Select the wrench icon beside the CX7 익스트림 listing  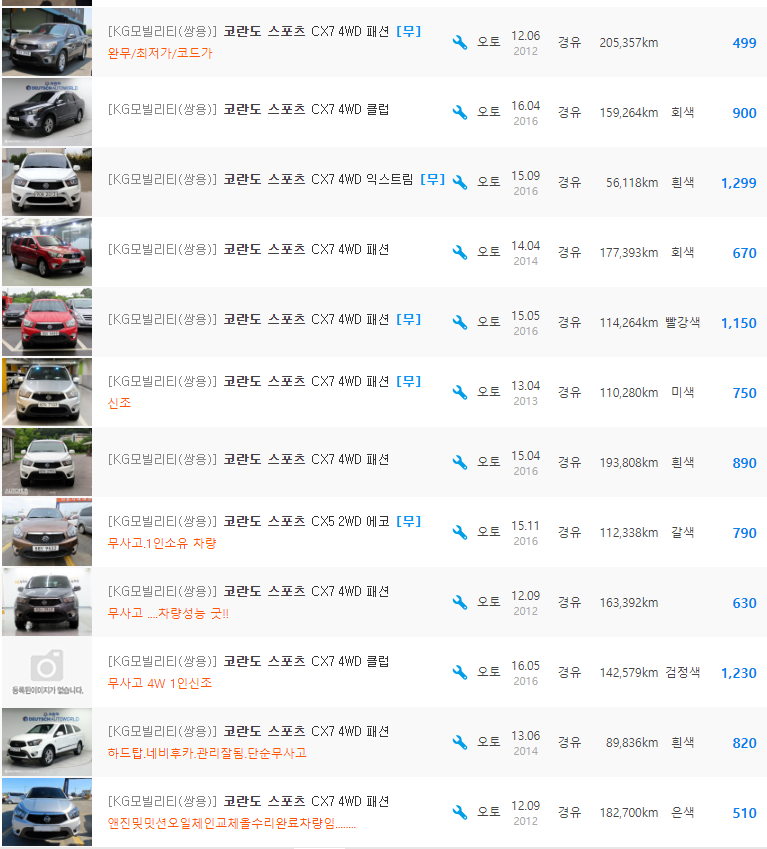pos(461,182)
